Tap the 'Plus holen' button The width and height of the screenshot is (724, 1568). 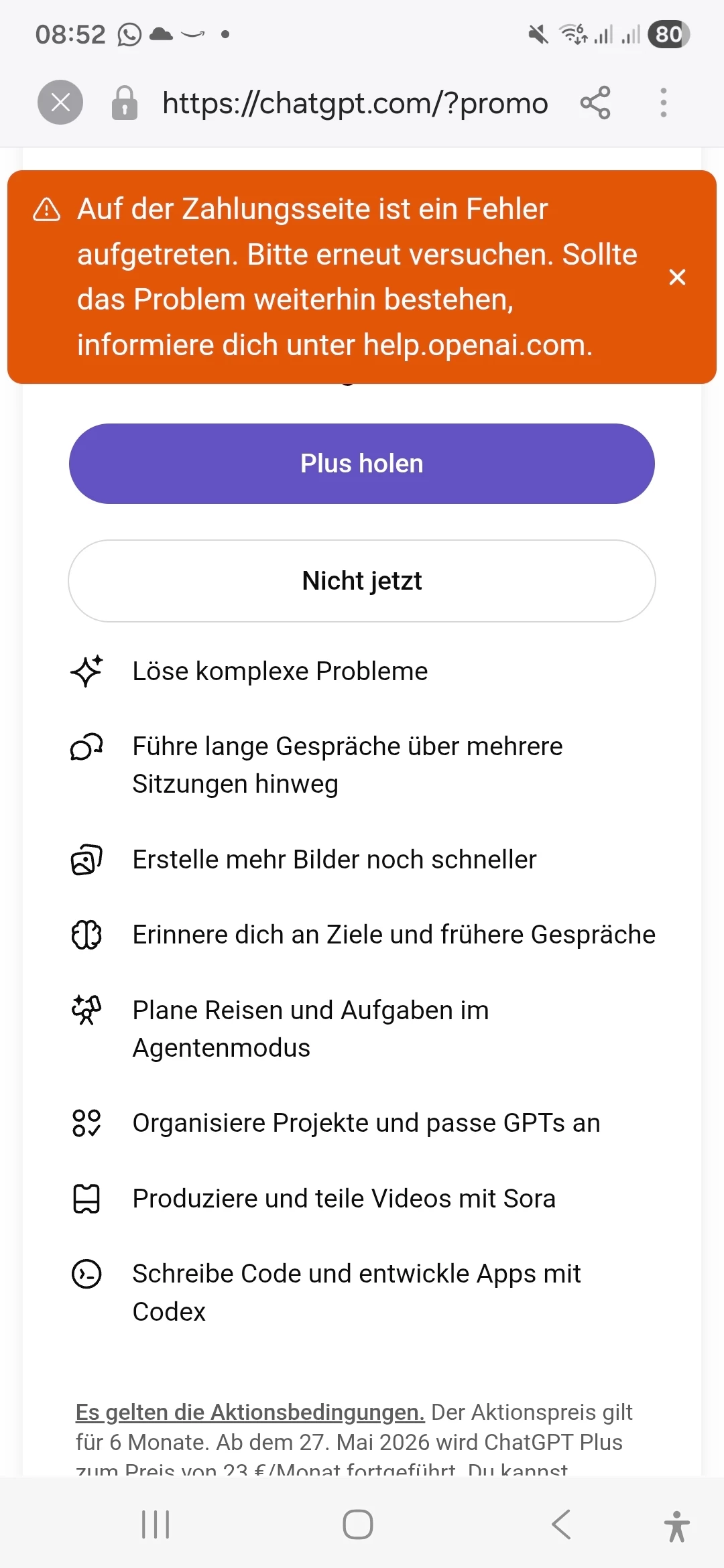(362, 464)
